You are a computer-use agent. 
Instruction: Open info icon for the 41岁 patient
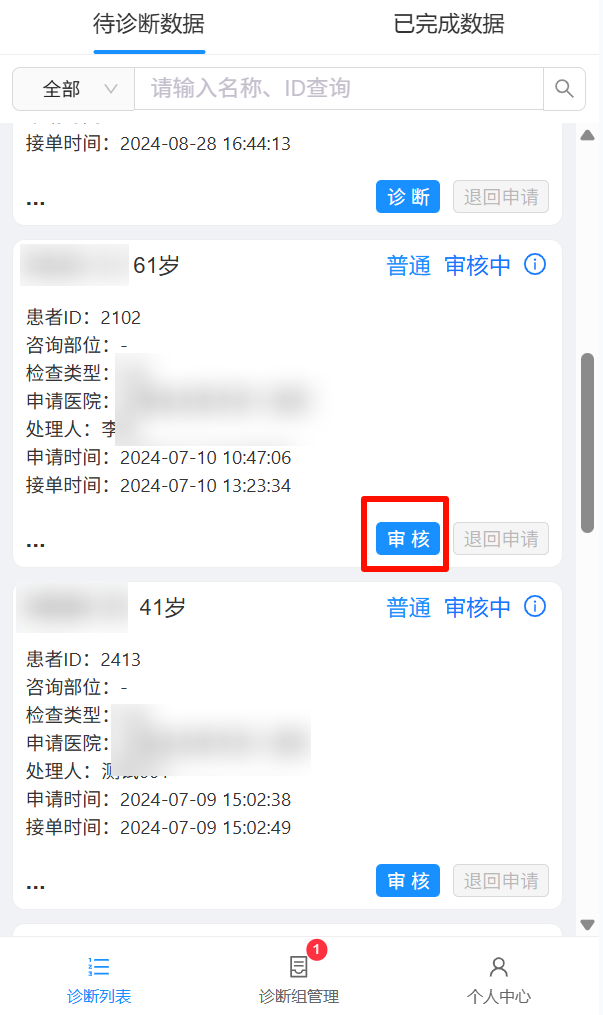coord(535,607)
